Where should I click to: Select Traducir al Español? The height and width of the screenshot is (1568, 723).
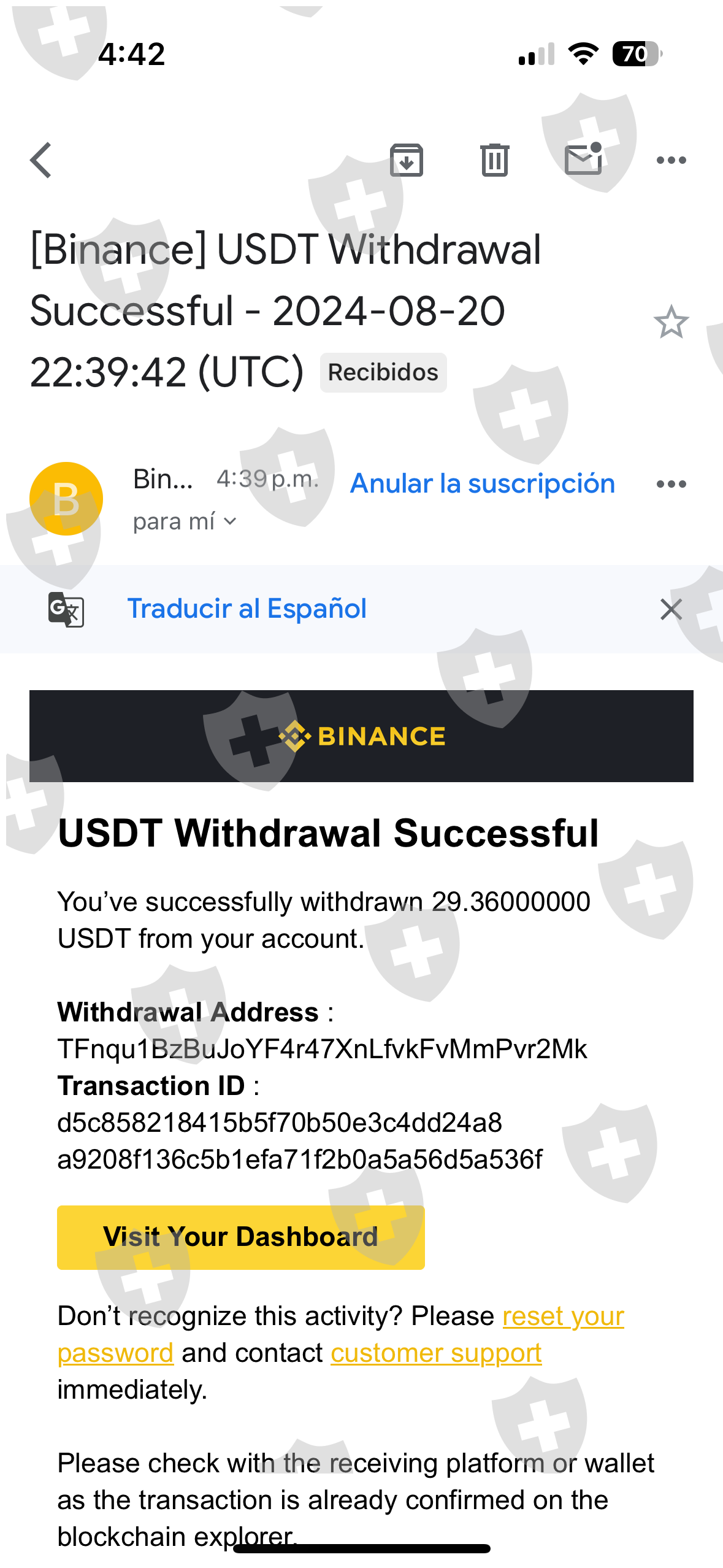247,609
